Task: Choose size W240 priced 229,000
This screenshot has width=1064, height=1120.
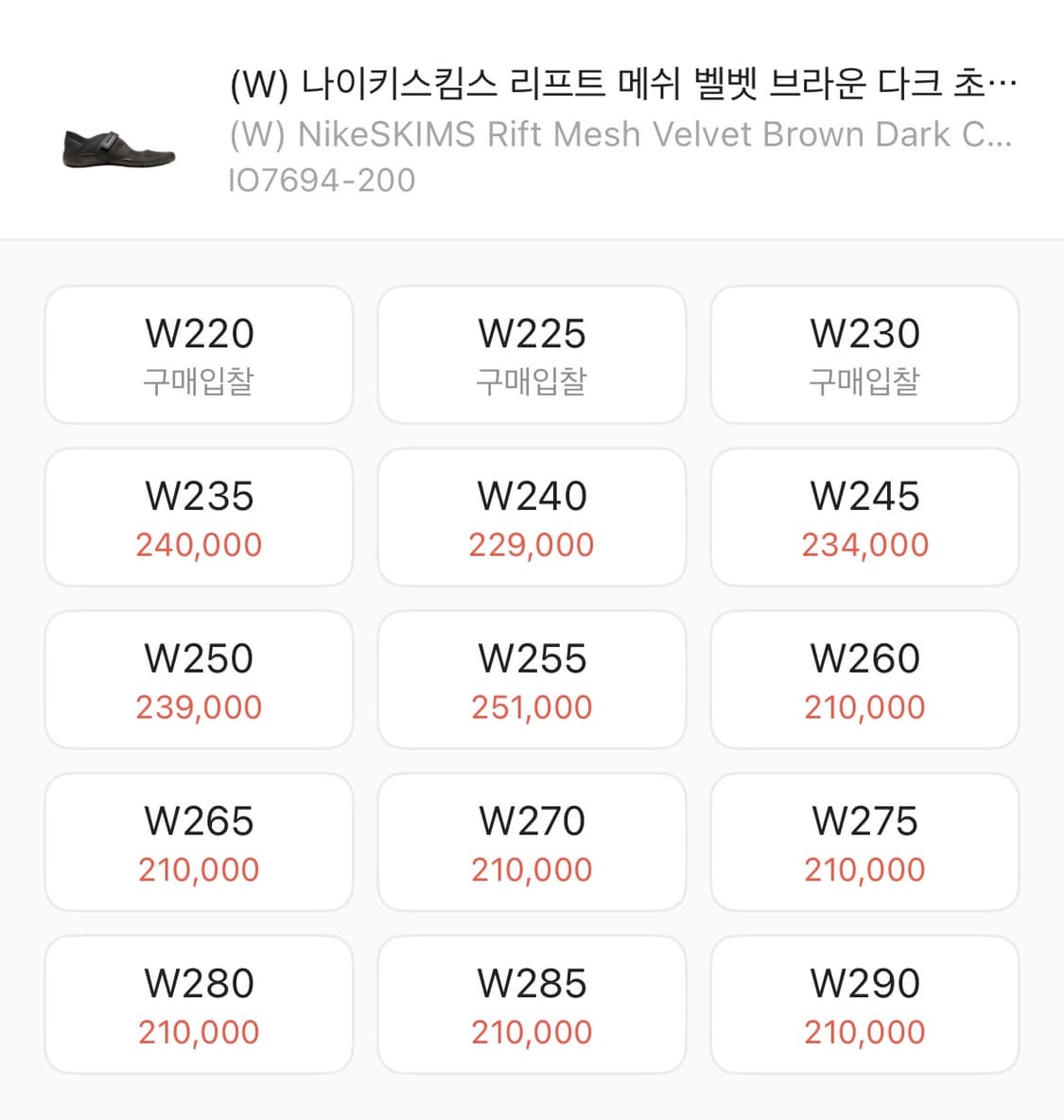Action: click(x=532, y=516)
